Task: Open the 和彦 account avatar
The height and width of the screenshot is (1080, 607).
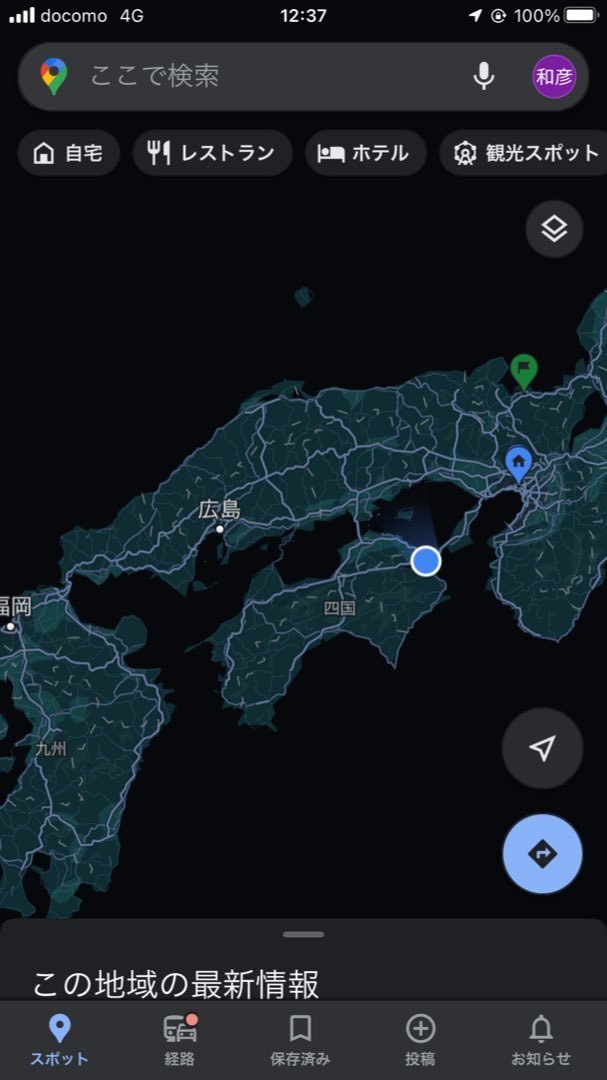Action: 554,76
